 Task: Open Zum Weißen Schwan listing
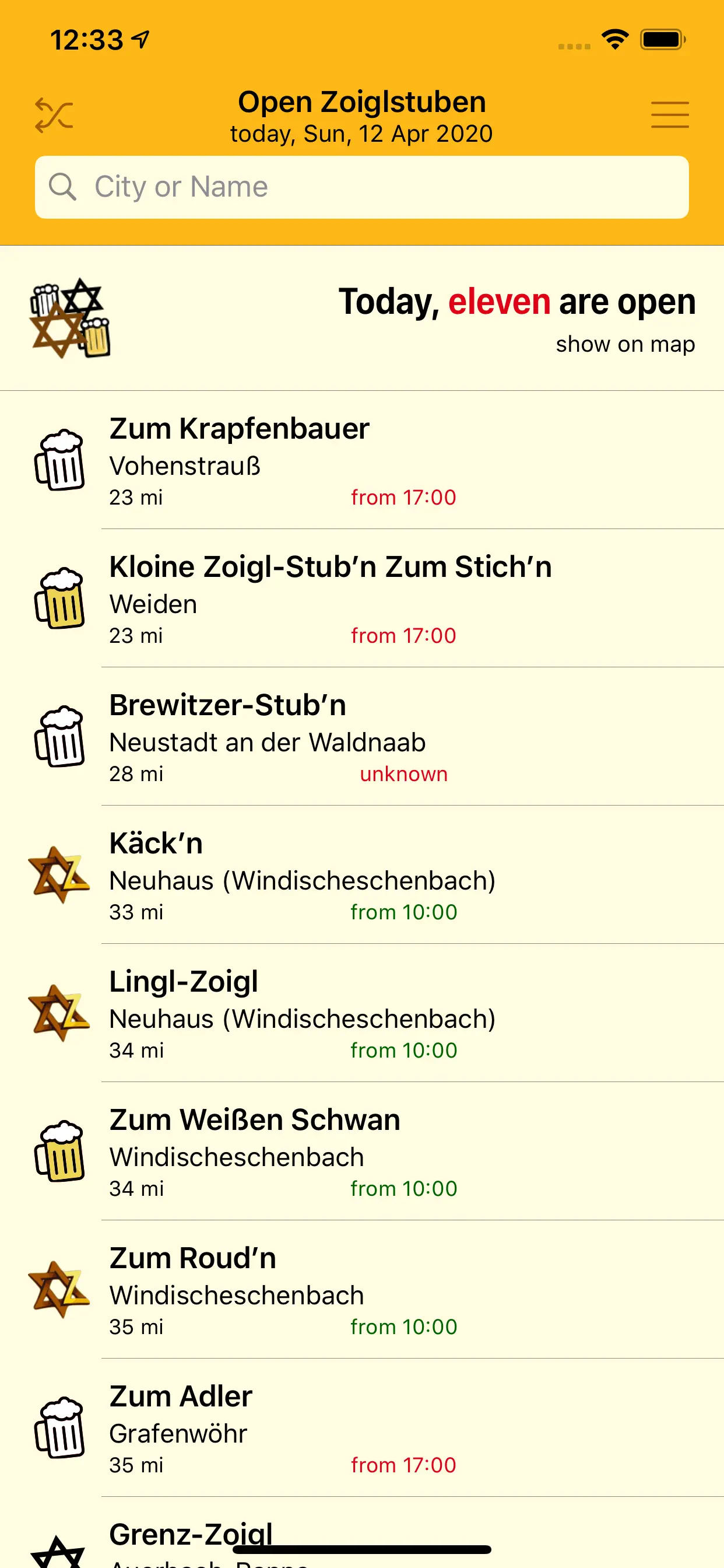coord(362,1151)
